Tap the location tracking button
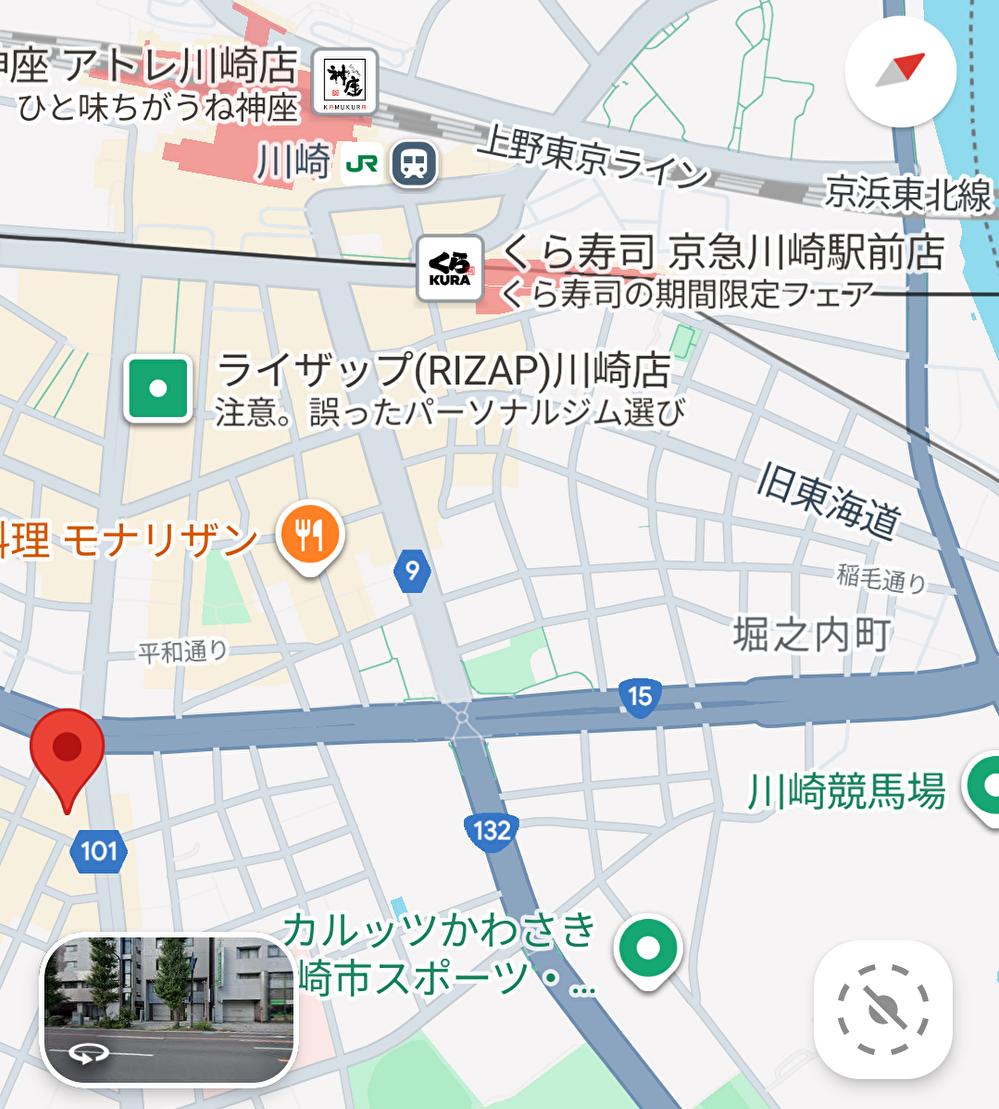The image size is (999, 1109). 882,1008
